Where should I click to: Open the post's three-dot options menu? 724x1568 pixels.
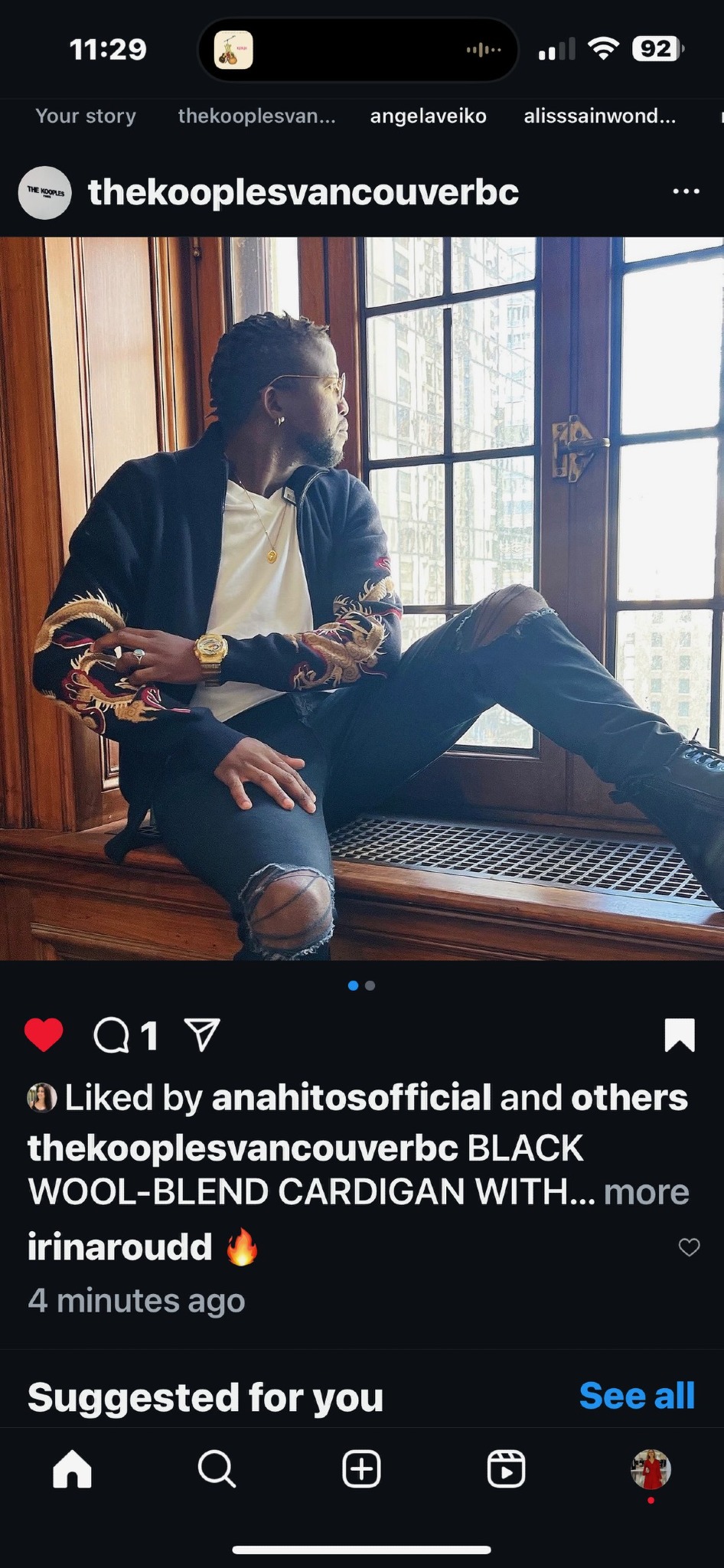685,191
